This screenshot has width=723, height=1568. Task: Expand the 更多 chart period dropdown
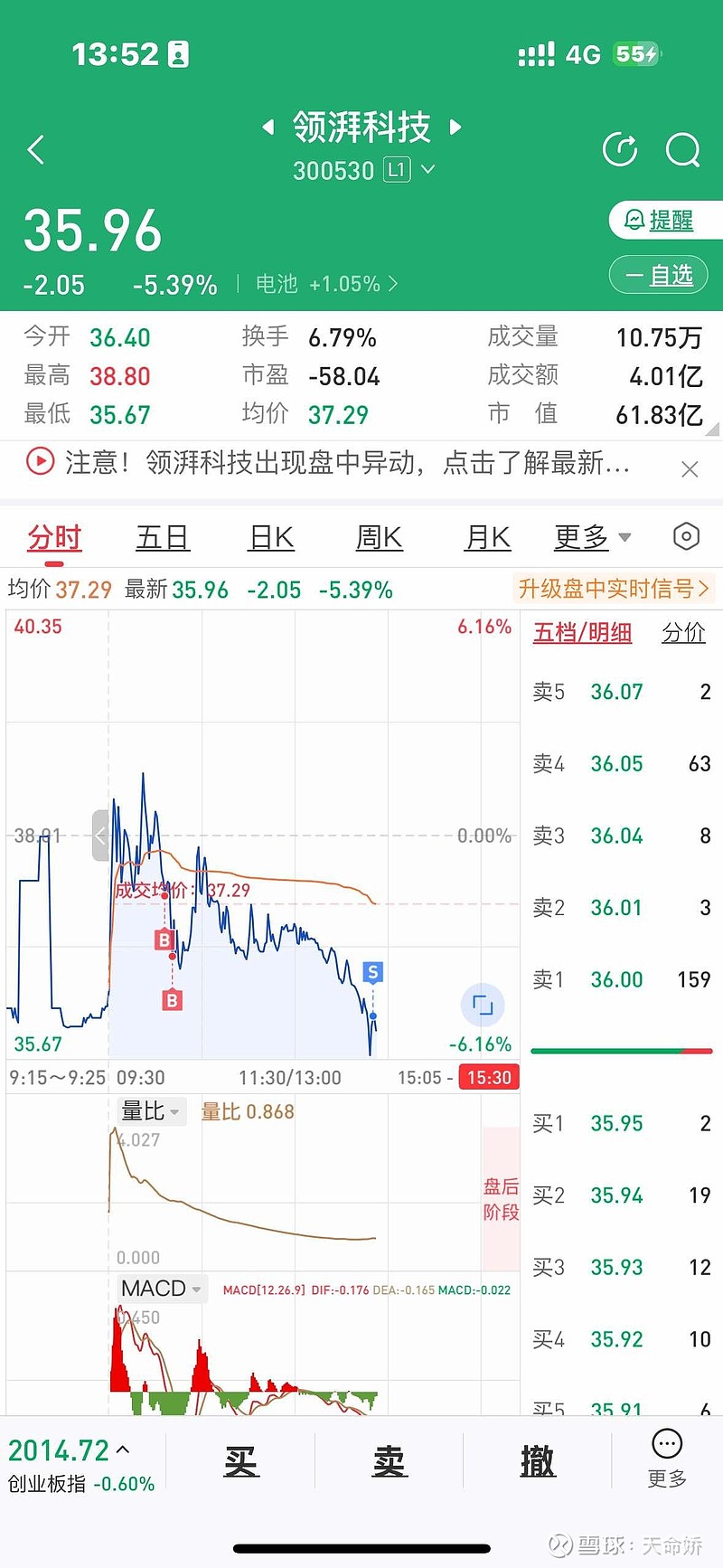coord(592,538)
